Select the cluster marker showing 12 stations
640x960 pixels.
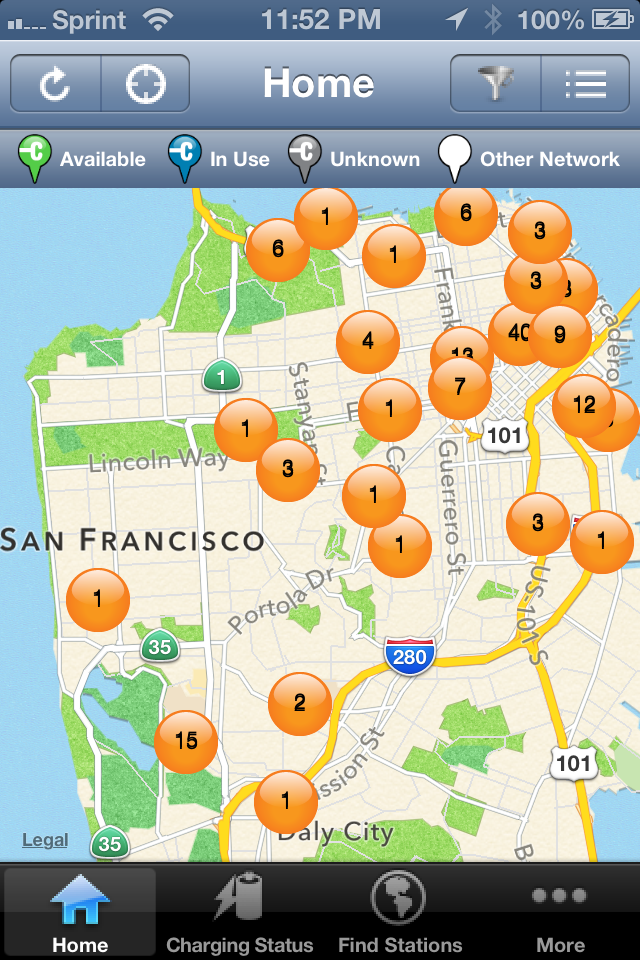[584, 405]
